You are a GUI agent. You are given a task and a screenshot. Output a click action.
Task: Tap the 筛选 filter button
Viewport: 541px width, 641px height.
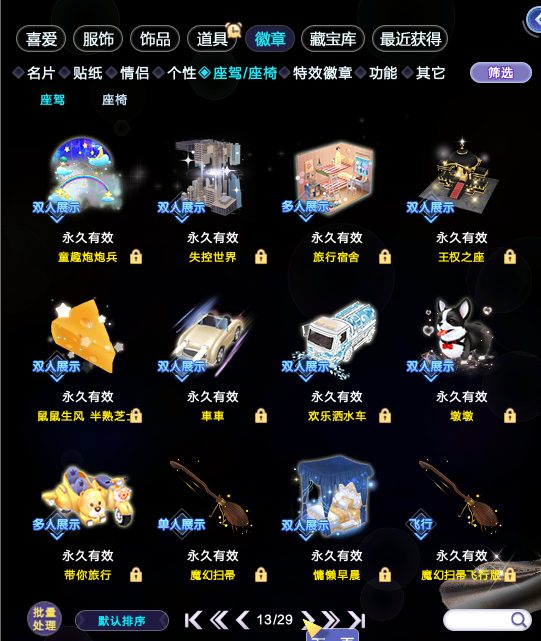point(501,73)
